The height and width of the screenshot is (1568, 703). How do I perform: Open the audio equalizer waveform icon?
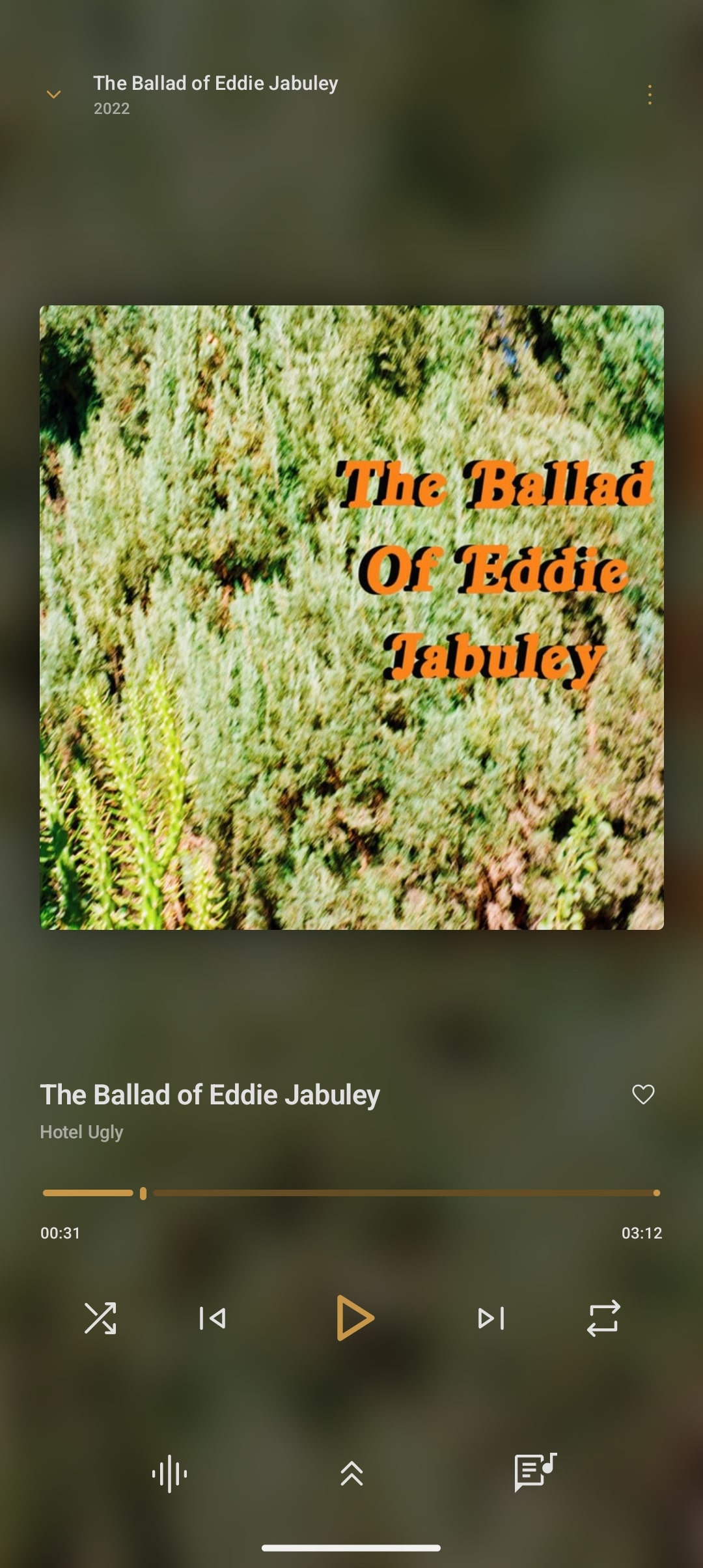[x=169, y=1474]
